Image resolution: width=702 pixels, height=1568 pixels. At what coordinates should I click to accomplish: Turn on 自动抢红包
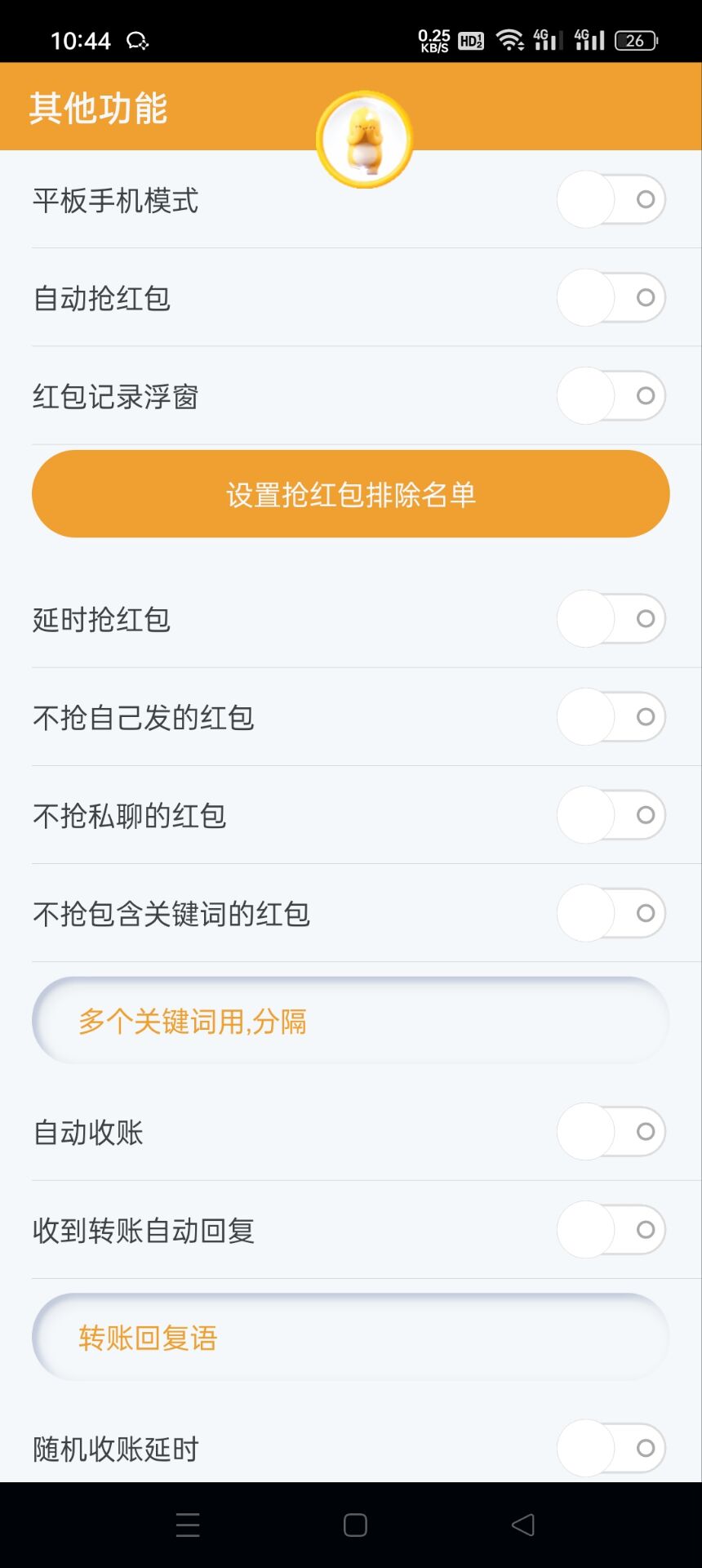click(611, 298)
